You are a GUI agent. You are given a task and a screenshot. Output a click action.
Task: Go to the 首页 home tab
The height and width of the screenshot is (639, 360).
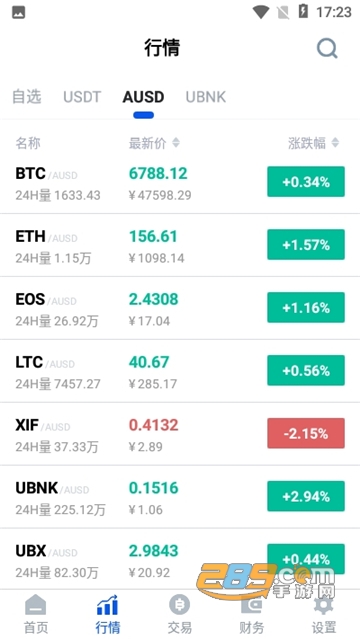click(35, 615)
